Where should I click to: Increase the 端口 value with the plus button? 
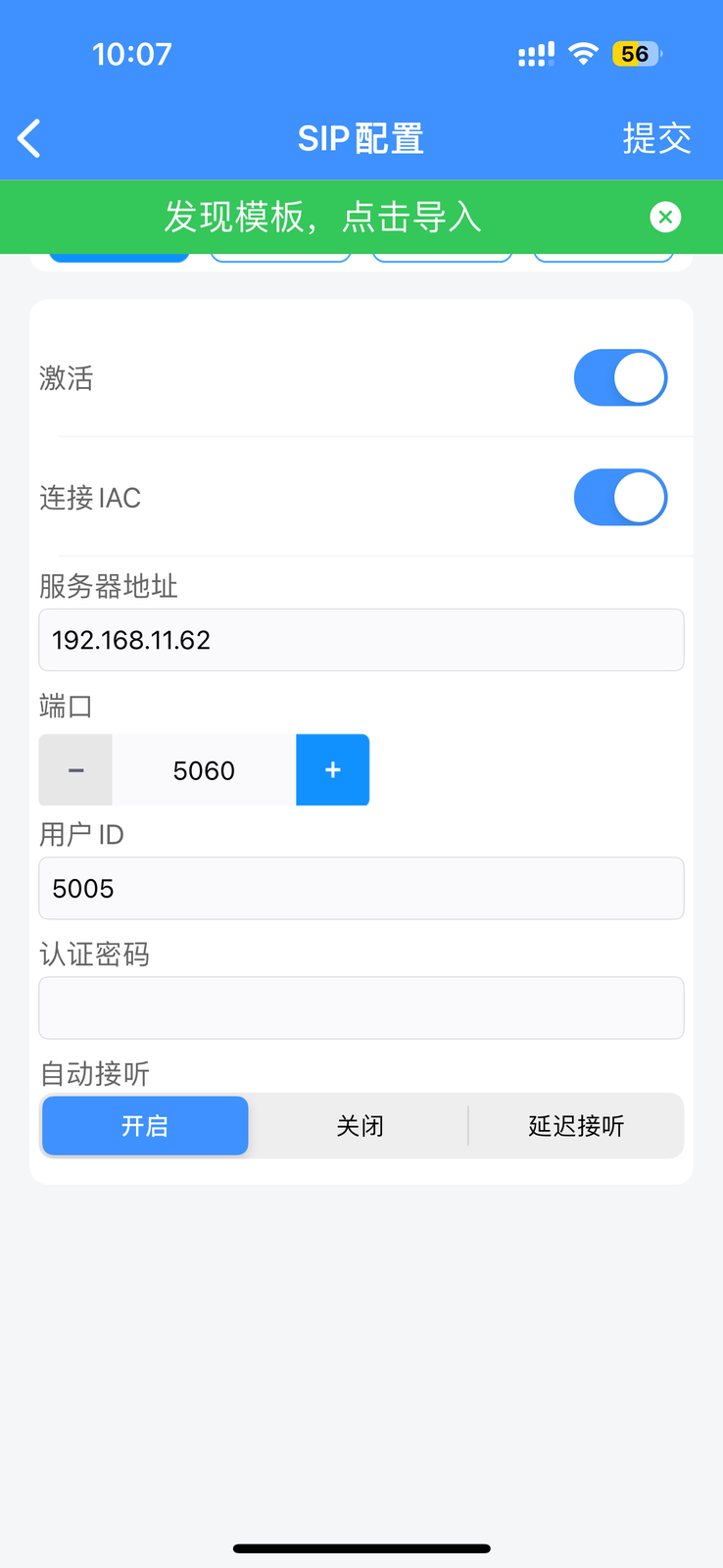point(333,770)
